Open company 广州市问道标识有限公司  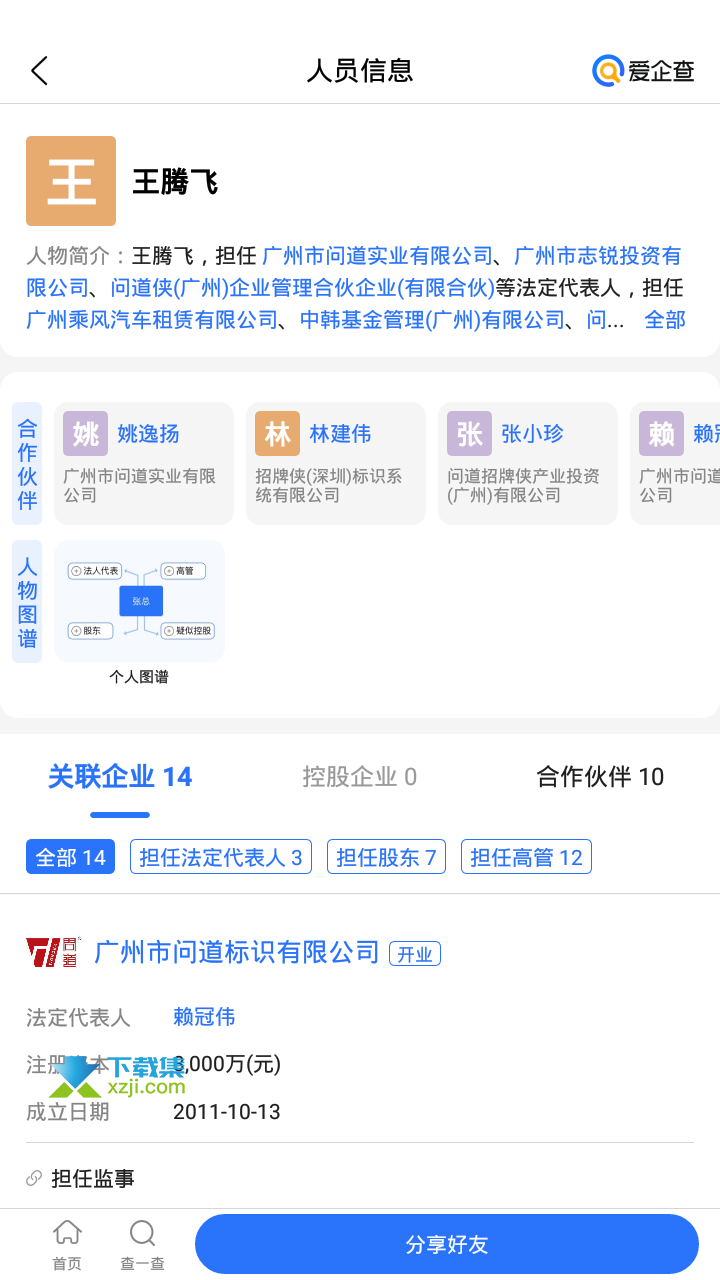click(x=237, y=952)
